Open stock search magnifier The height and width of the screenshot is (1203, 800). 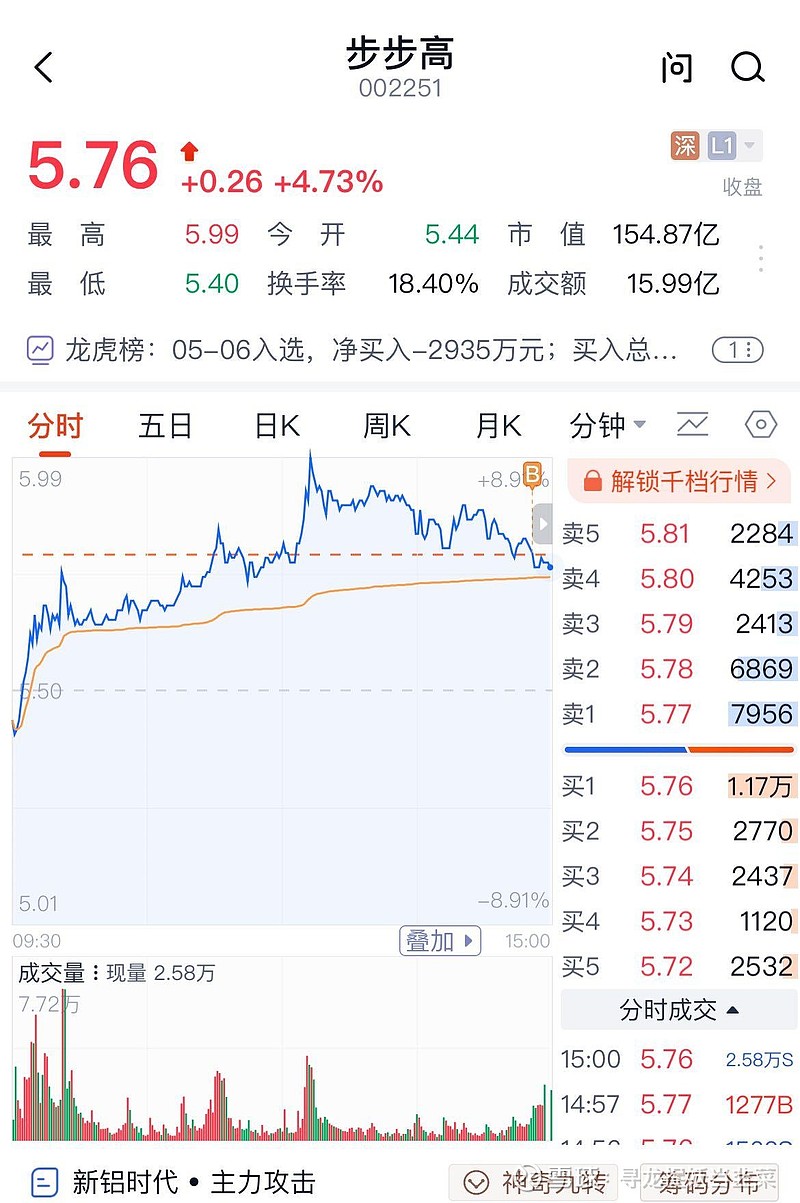(747, 68)
